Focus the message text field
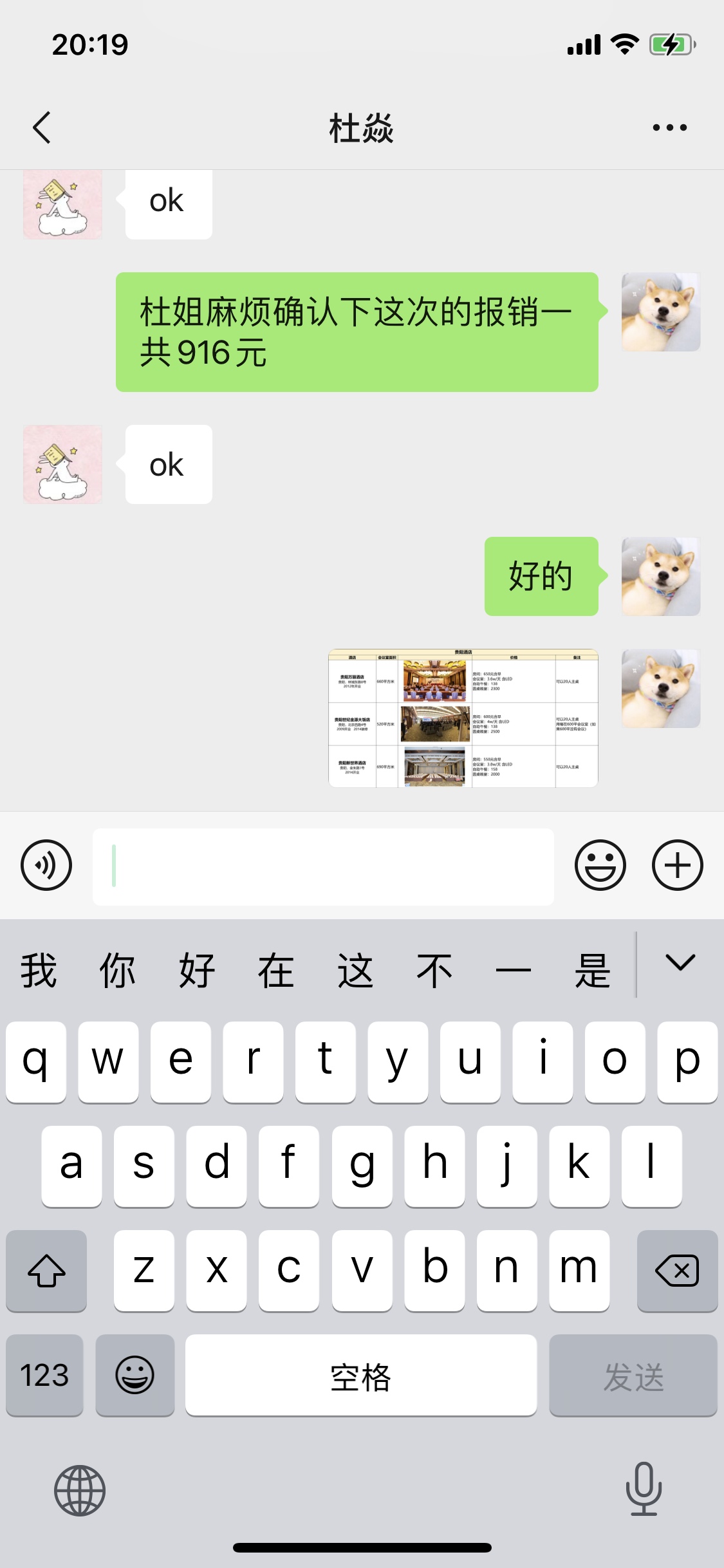This screenshot has width=724, height=1568. [x=323, y=866]
